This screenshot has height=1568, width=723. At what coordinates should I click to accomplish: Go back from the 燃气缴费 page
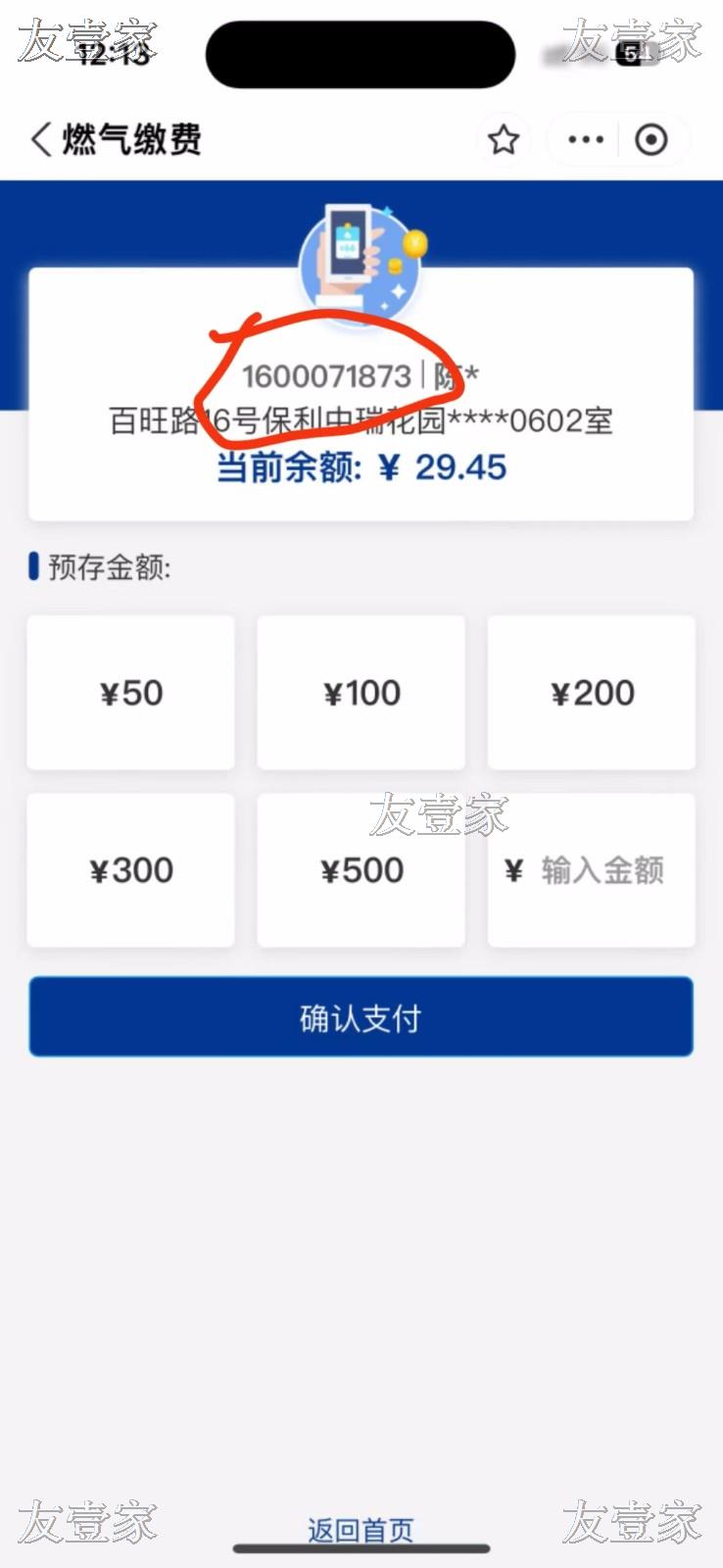(x=41, y=139)
